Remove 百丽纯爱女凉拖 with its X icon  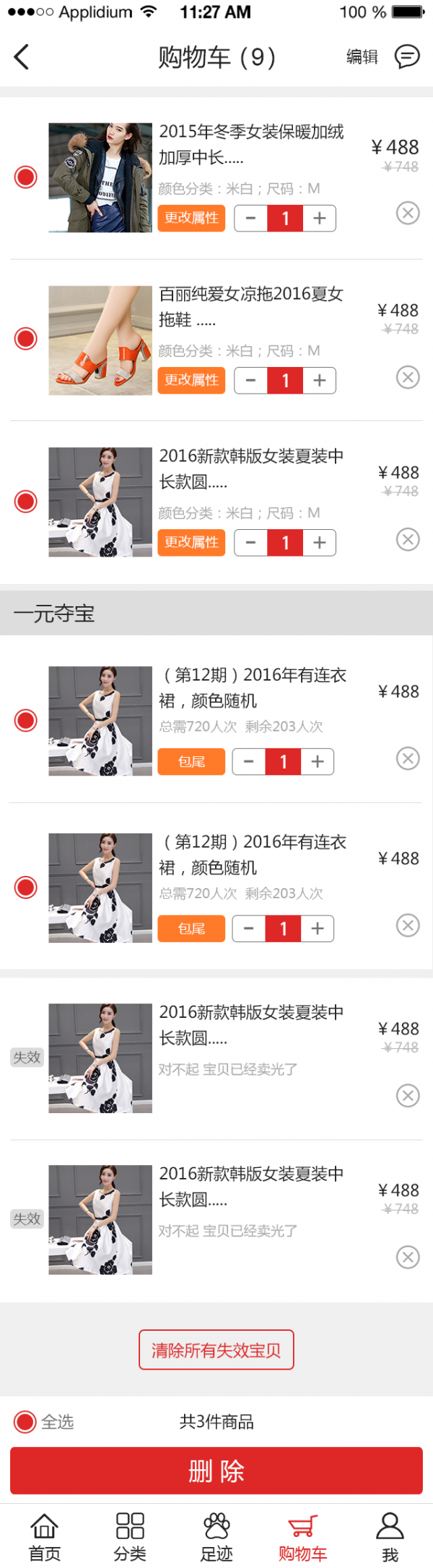[408, 377]
